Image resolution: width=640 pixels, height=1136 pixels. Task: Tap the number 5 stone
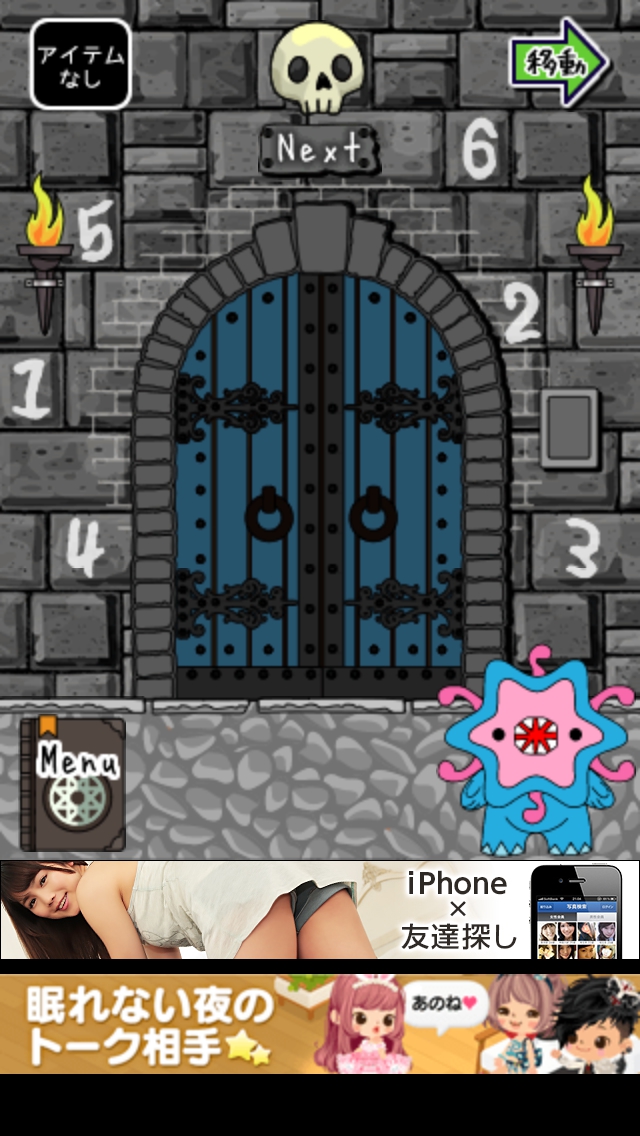96,231
